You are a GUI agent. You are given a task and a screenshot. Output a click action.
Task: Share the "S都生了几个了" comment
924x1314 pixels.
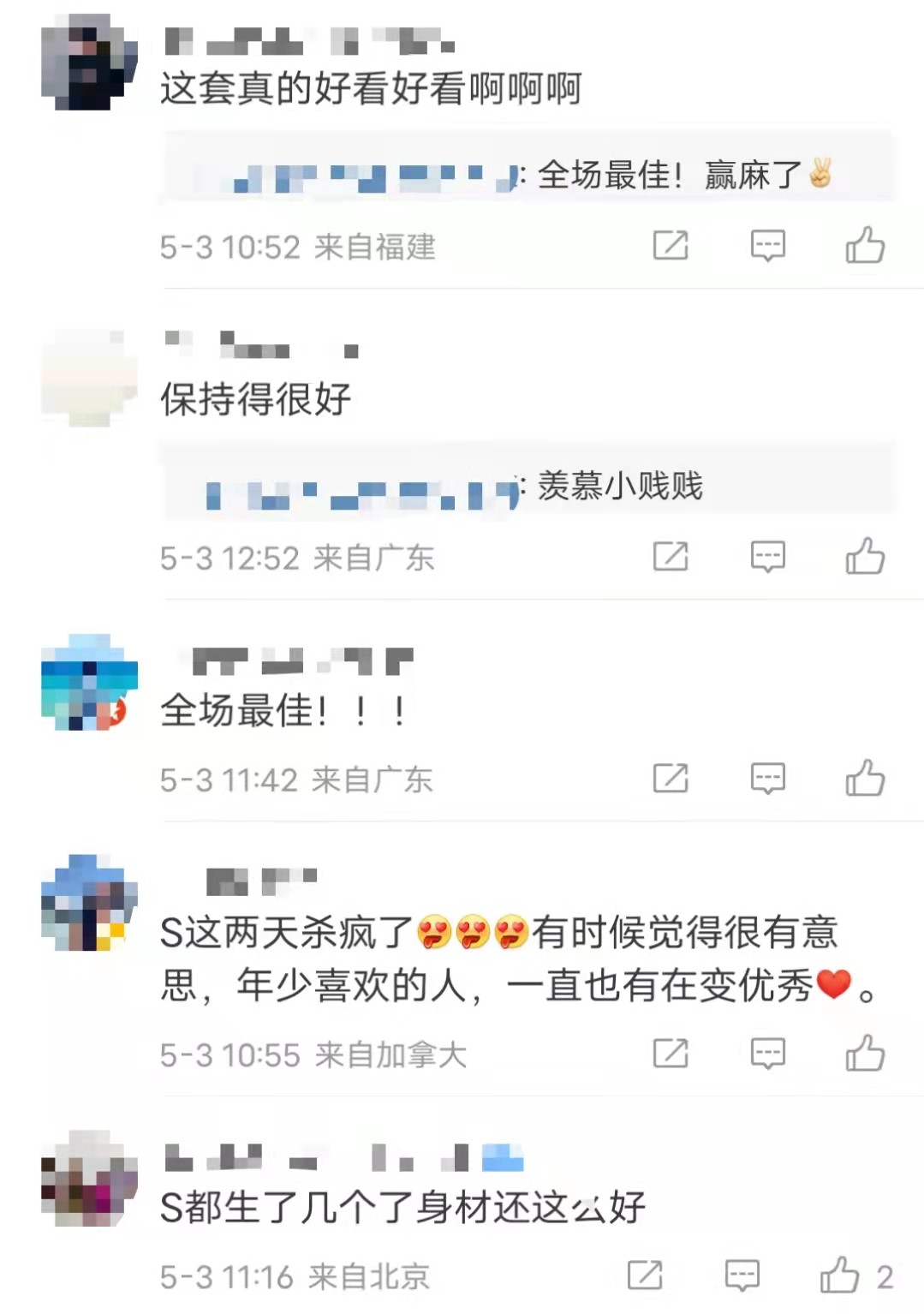(x=647, y=1278)
